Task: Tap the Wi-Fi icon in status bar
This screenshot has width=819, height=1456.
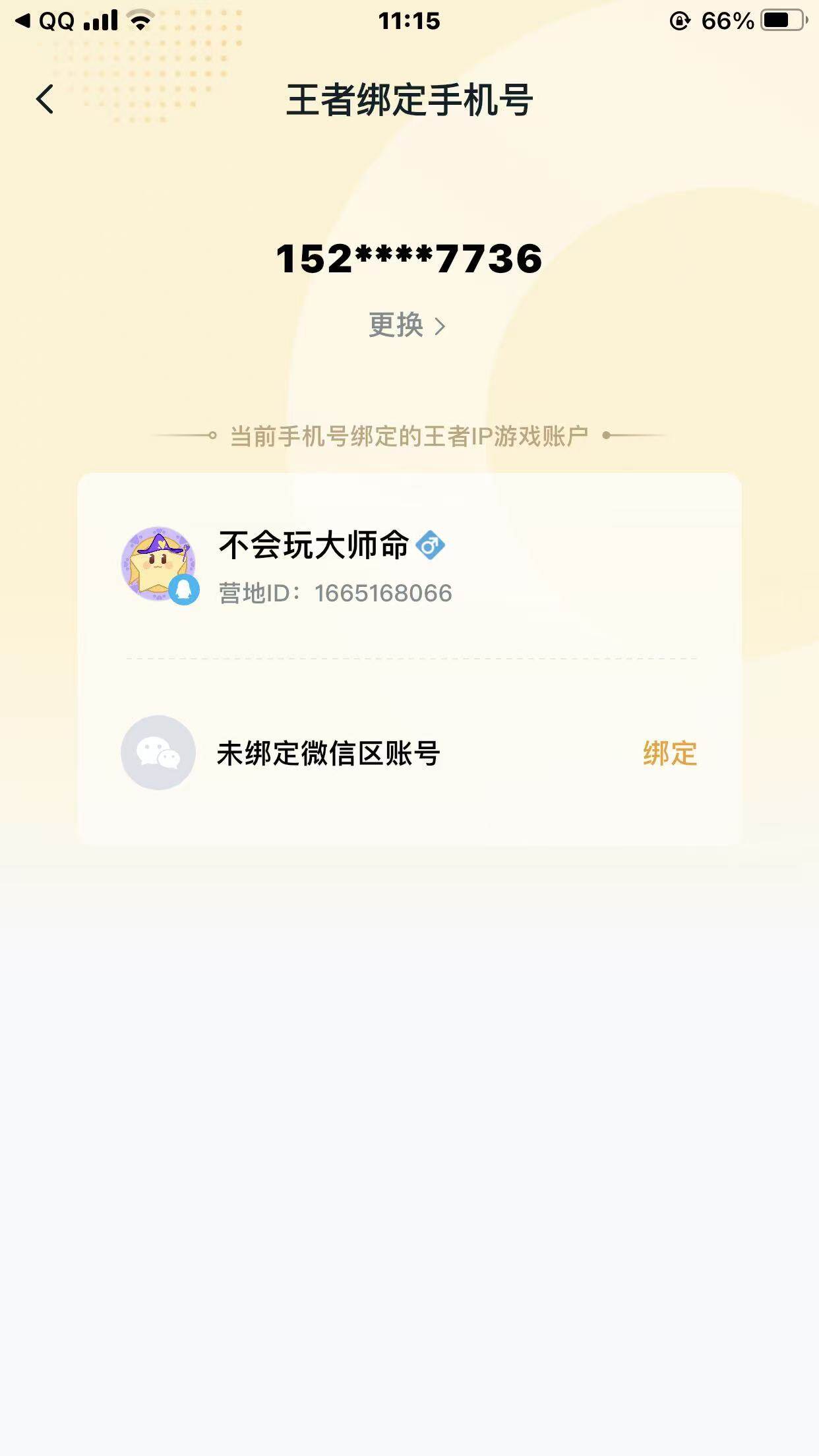Action: (140, 20)
